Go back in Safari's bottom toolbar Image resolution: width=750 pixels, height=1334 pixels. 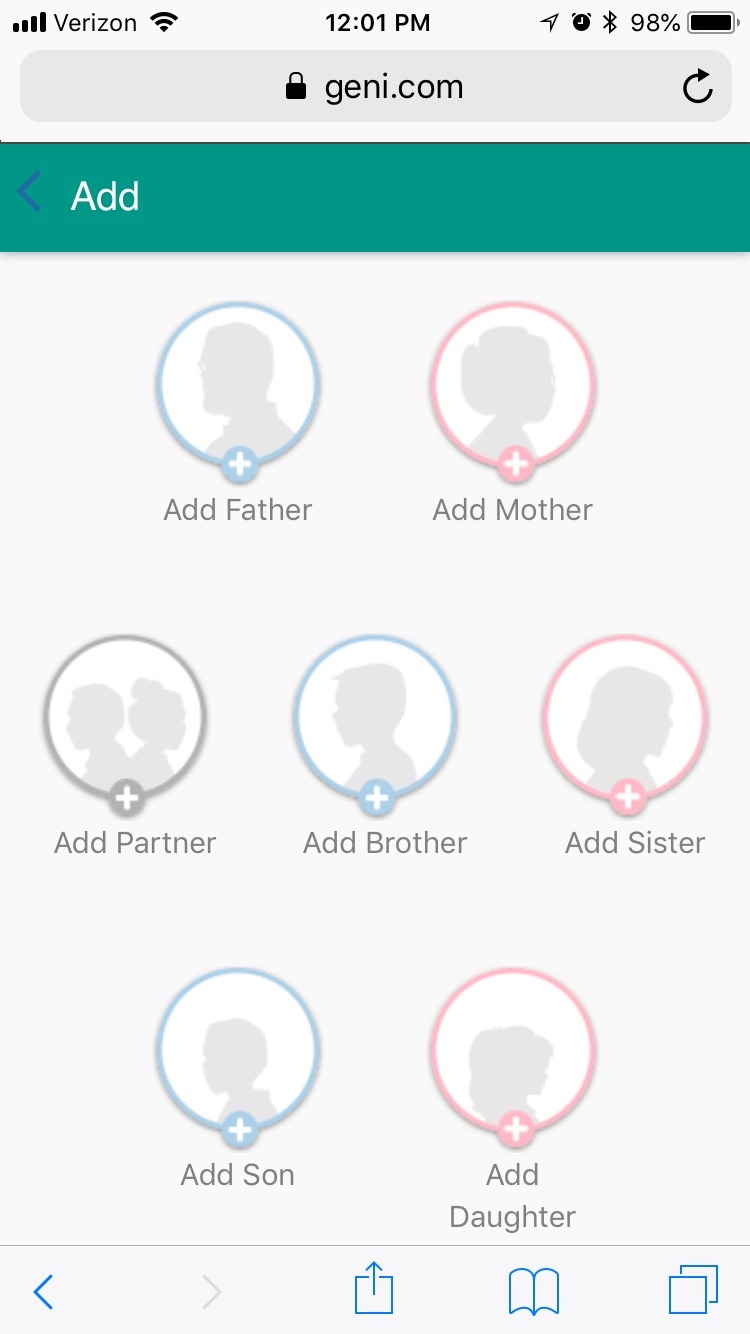click(x=43, y=1292)
